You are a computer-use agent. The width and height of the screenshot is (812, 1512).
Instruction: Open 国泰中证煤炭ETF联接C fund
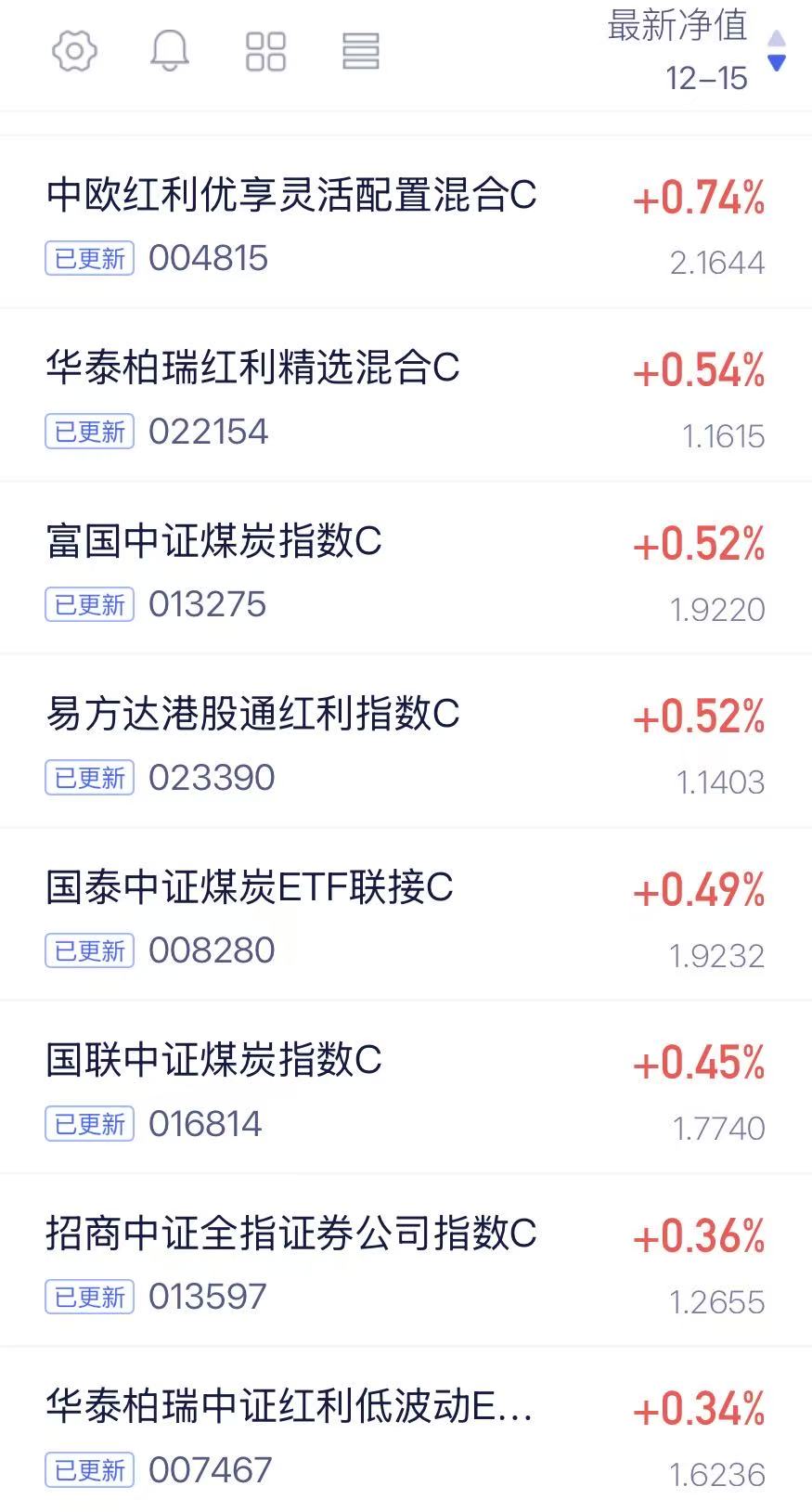(250, 888)
